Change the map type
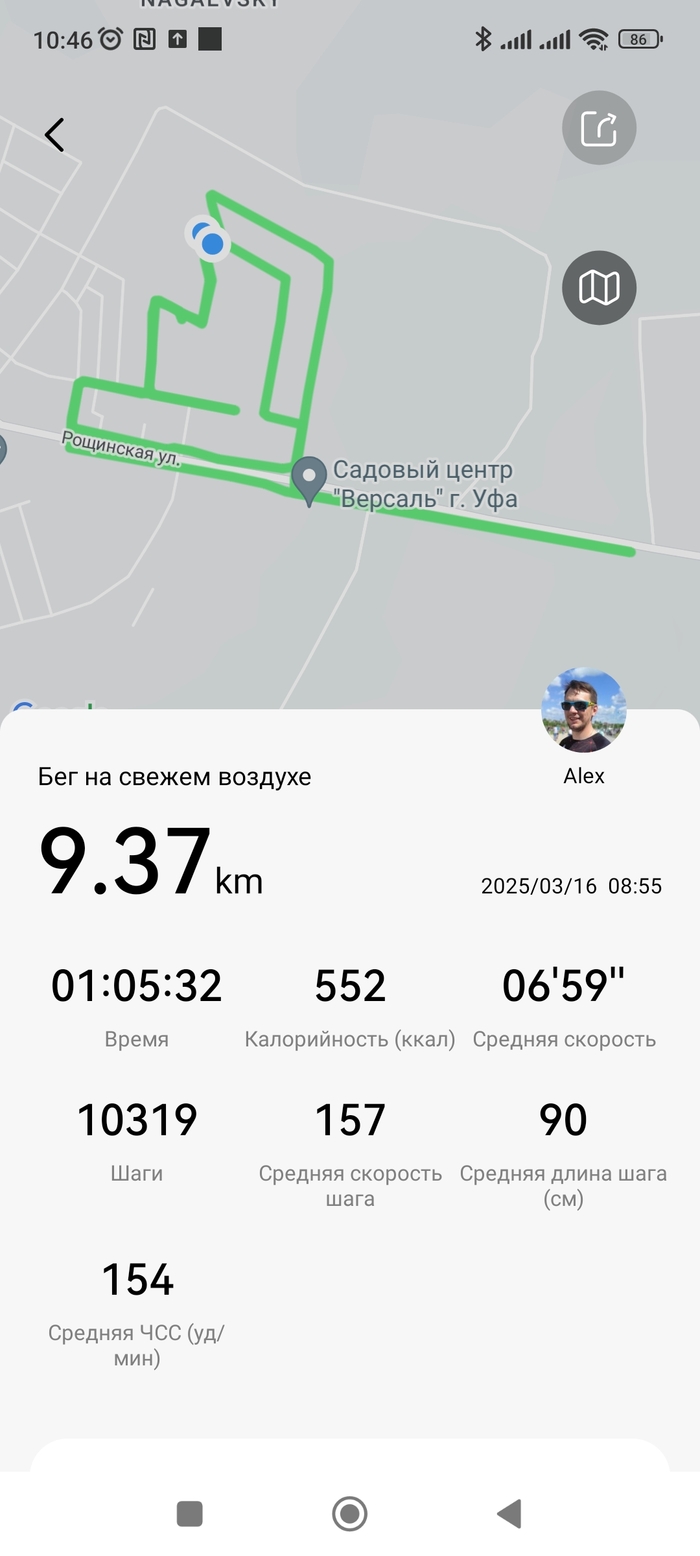 pos(599,288)
